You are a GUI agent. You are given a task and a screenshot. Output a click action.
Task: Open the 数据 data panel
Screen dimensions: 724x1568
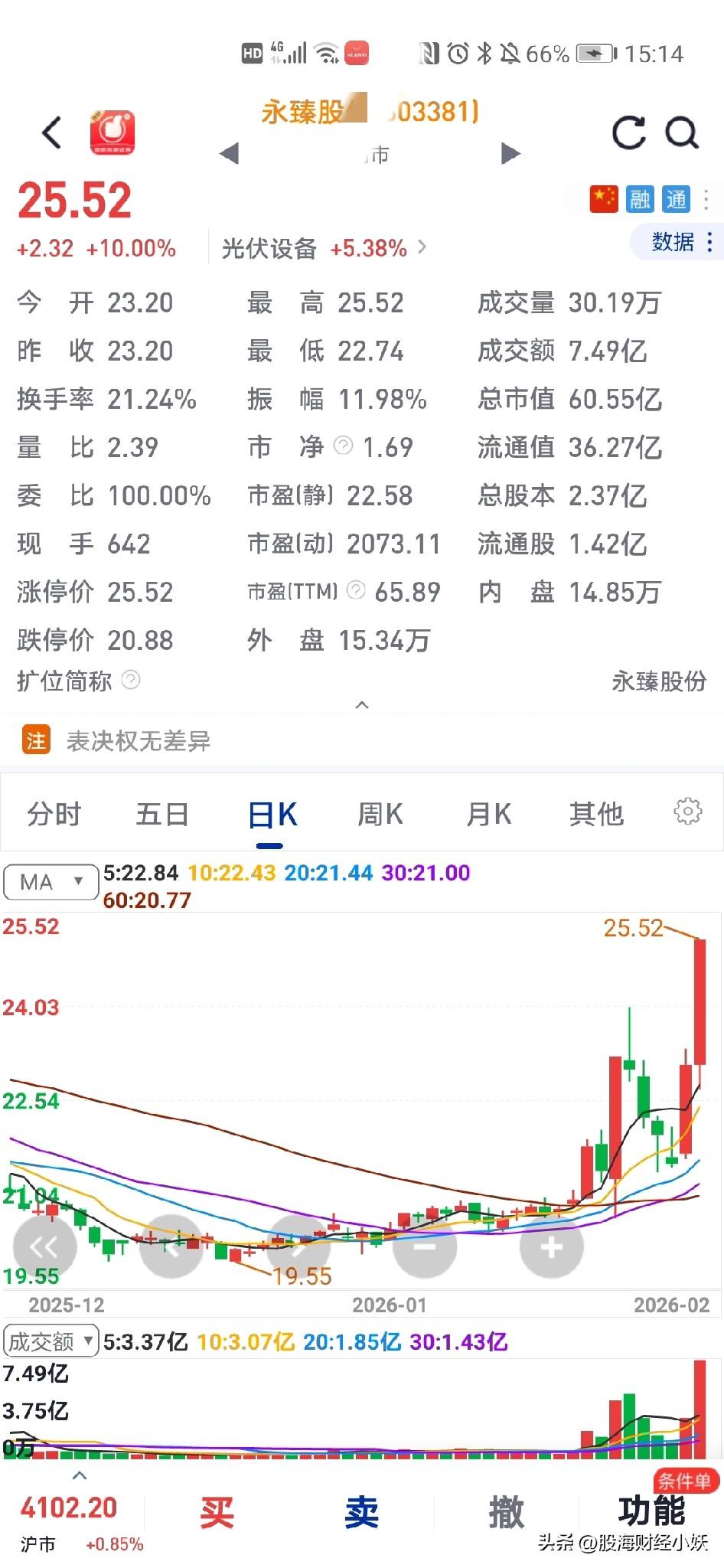point(674,243)
